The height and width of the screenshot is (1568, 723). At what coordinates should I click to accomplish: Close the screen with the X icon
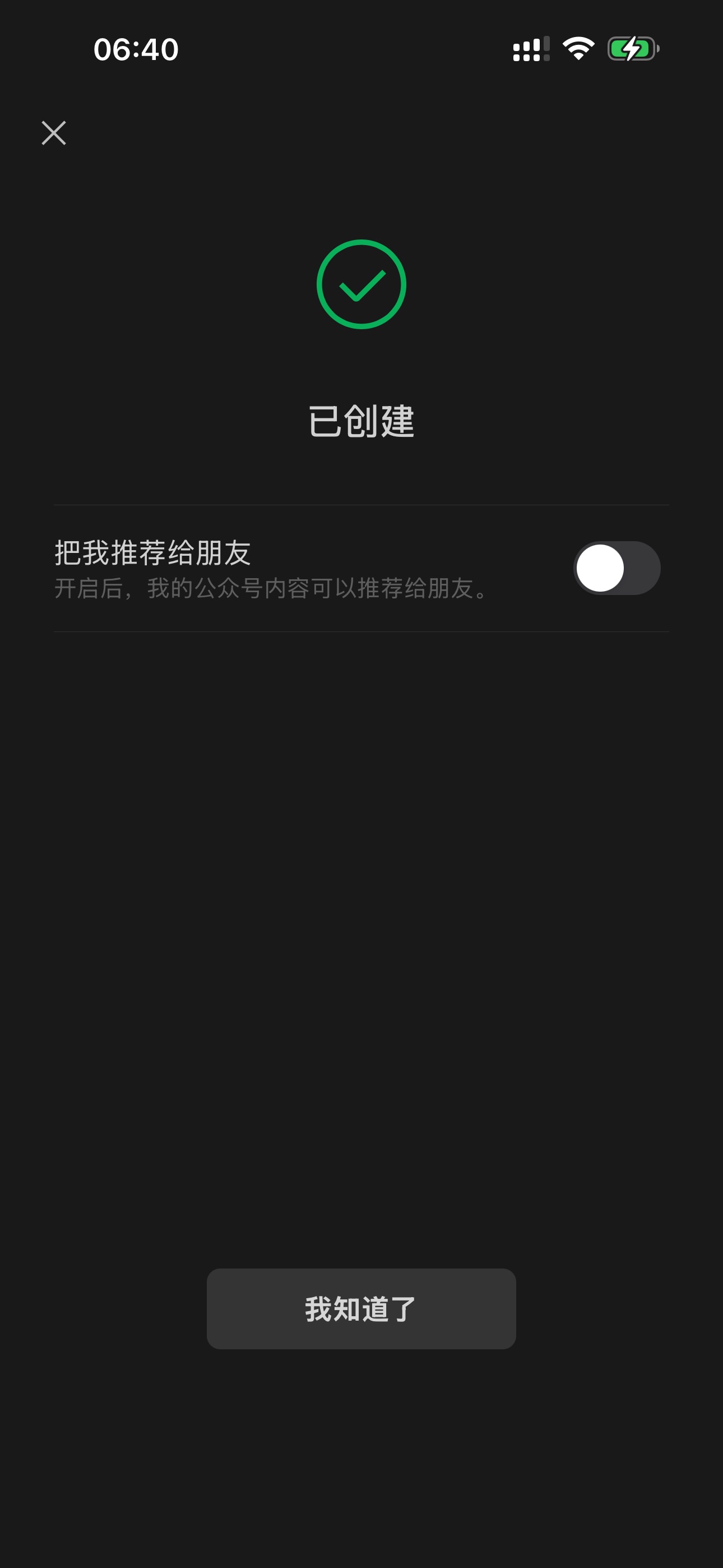click(x=54, y=133)
